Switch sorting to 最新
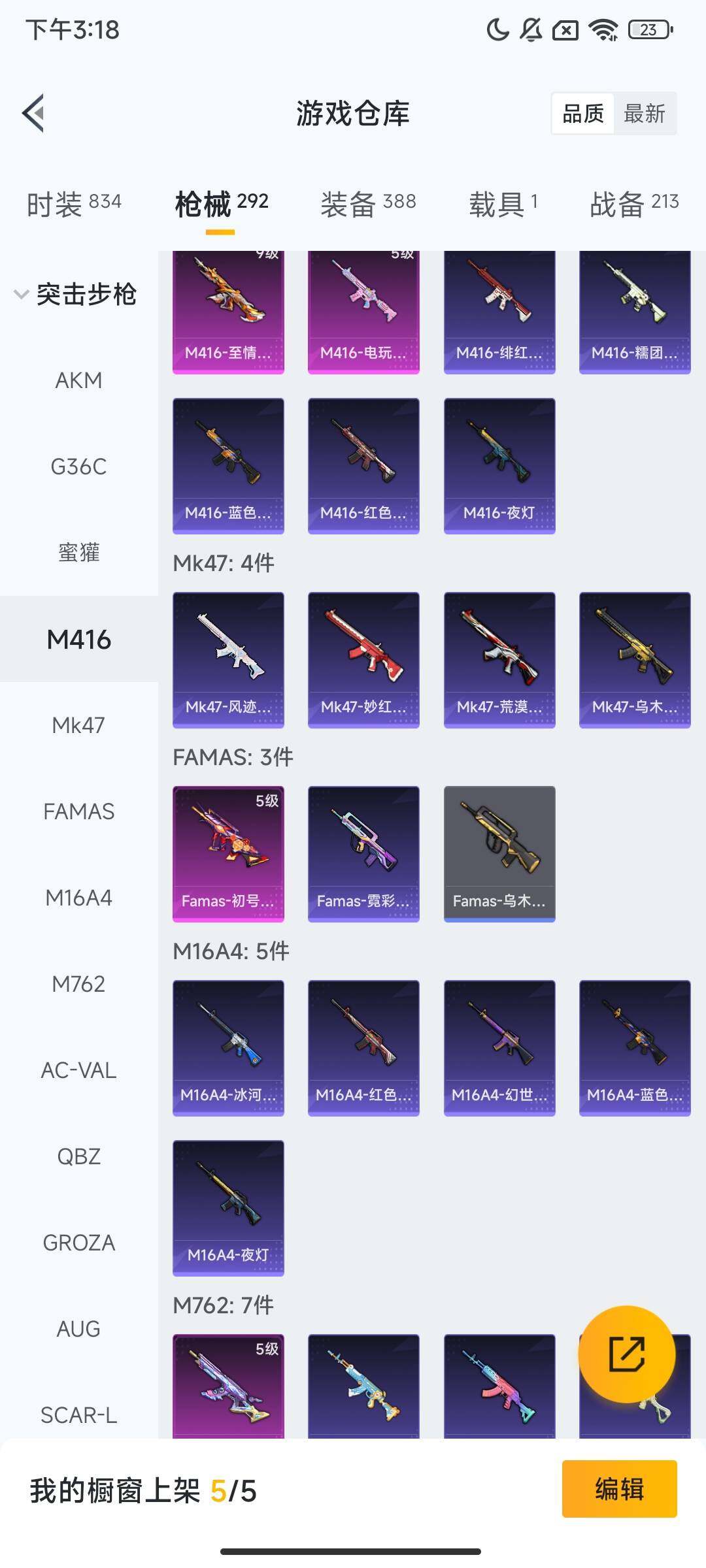This screenshot has height=1568, width=706. (x=644, y=114)
